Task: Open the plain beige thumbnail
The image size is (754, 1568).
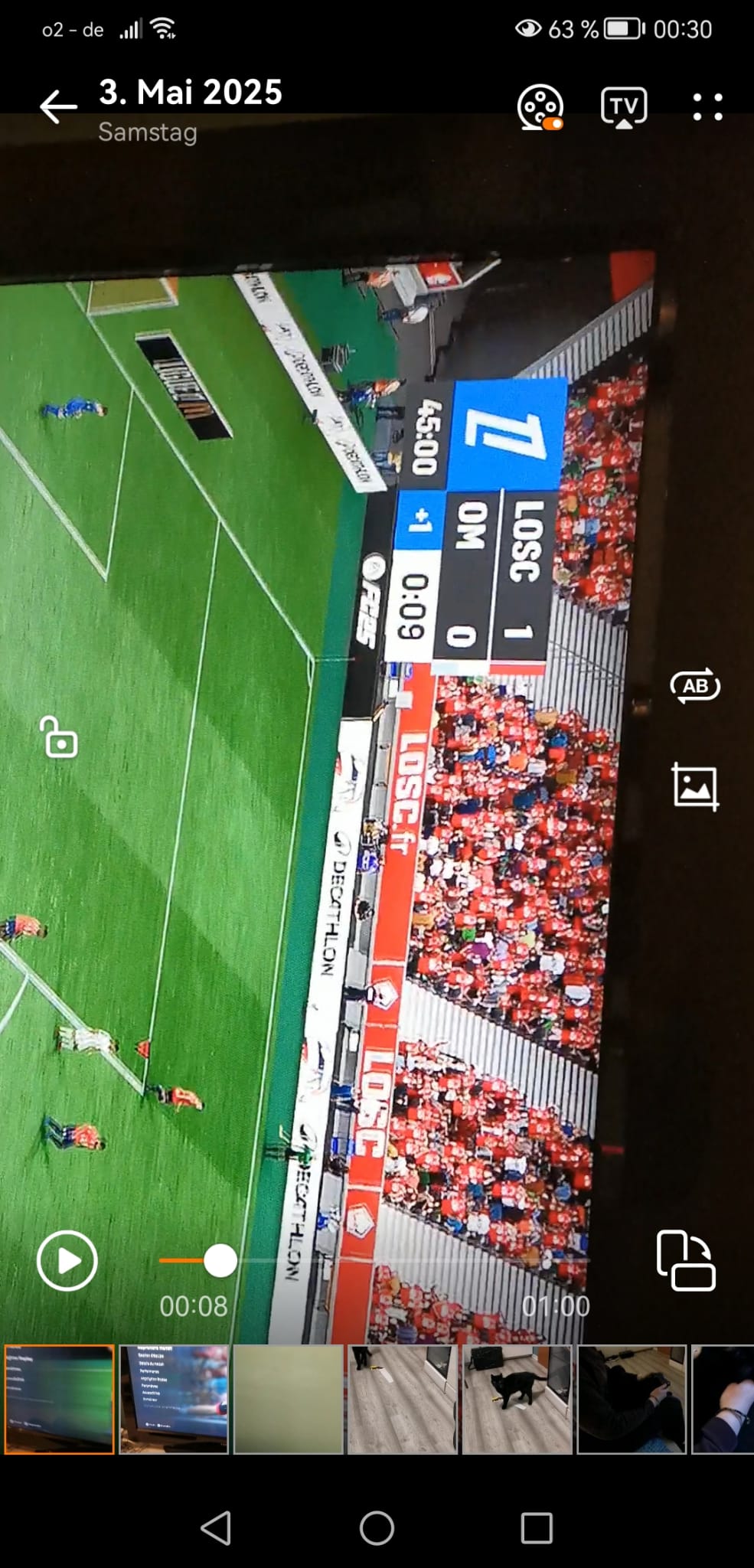Action: coord(288,1399)
